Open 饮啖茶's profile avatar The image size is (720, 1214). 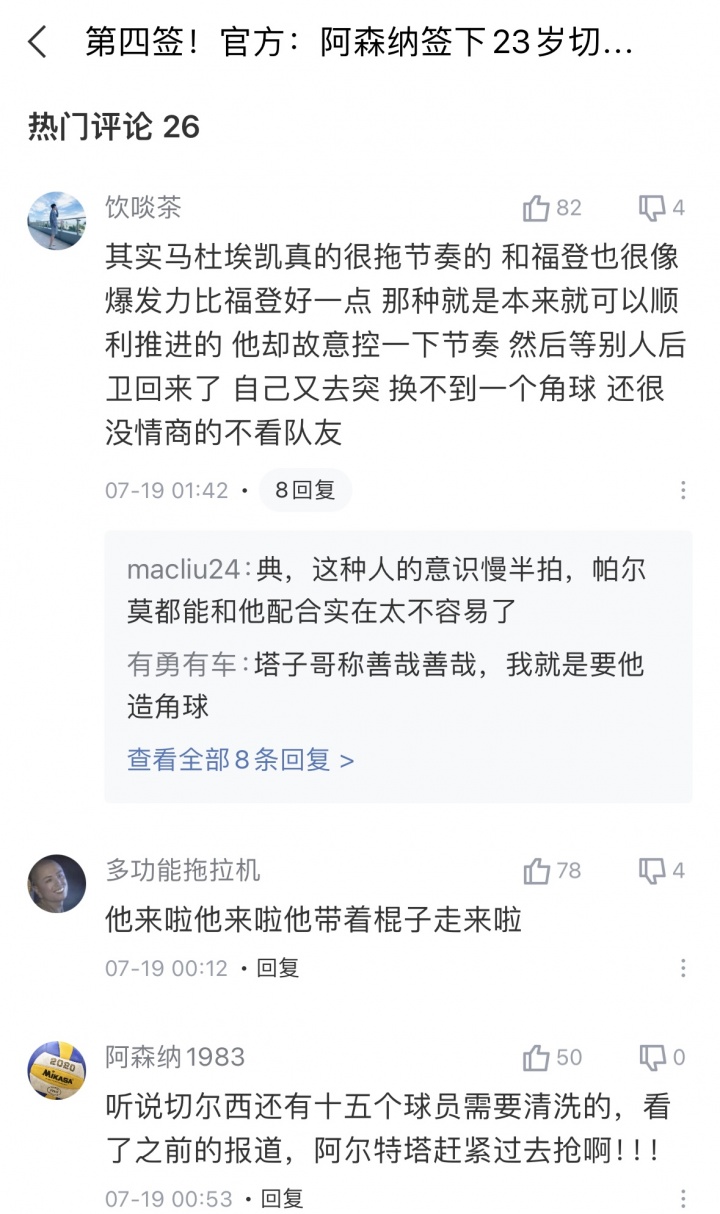click(56, 221)
